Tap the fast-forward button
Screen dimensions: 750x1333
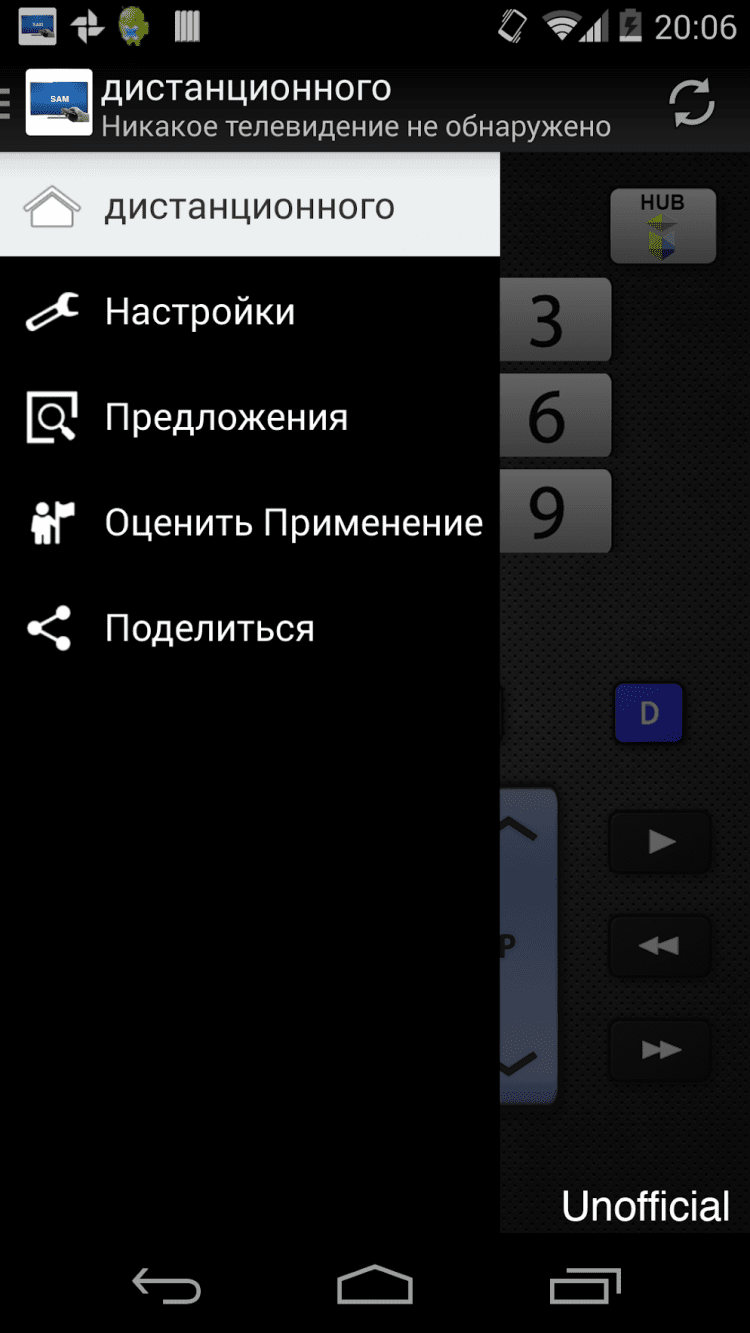click(660, 1050)
